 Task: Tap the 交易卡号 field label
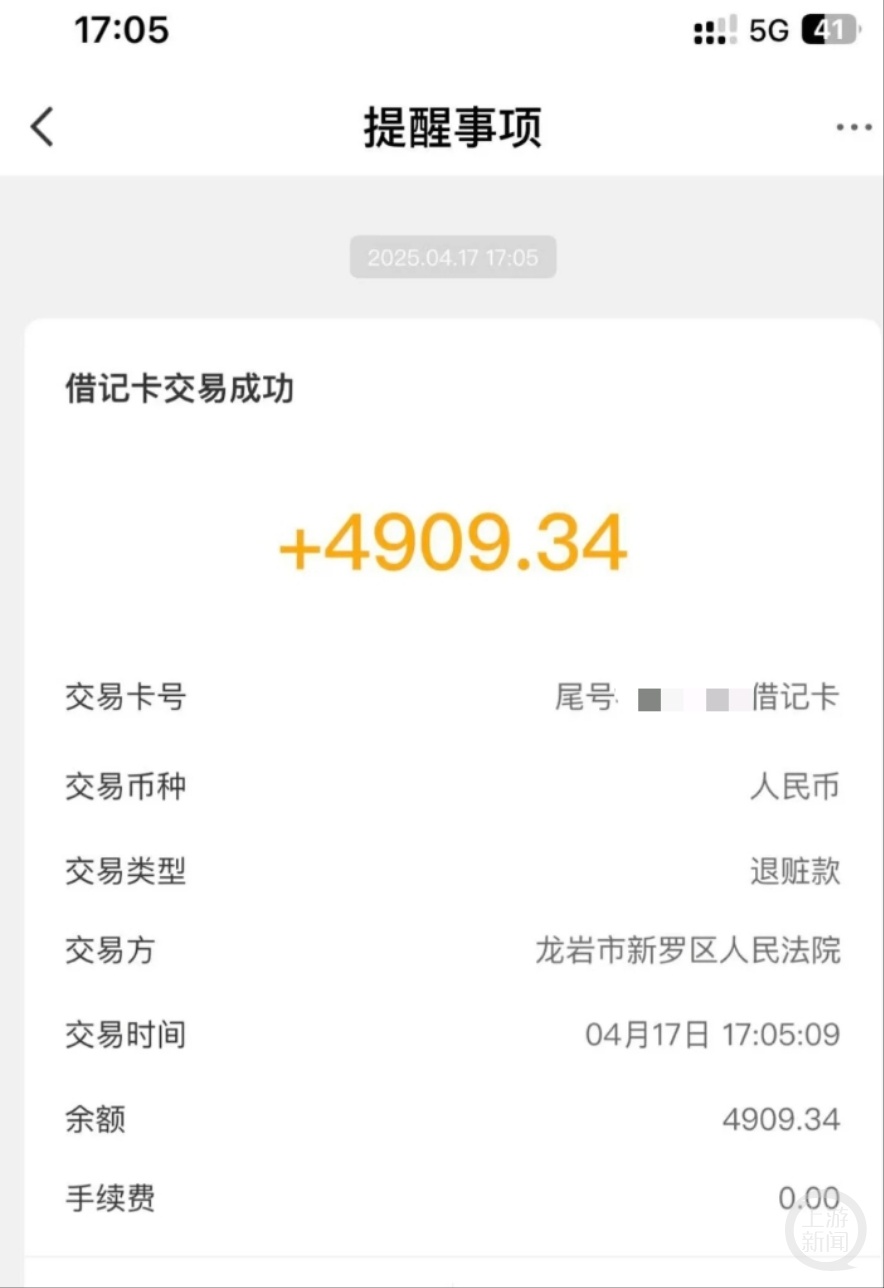point(124,697)
